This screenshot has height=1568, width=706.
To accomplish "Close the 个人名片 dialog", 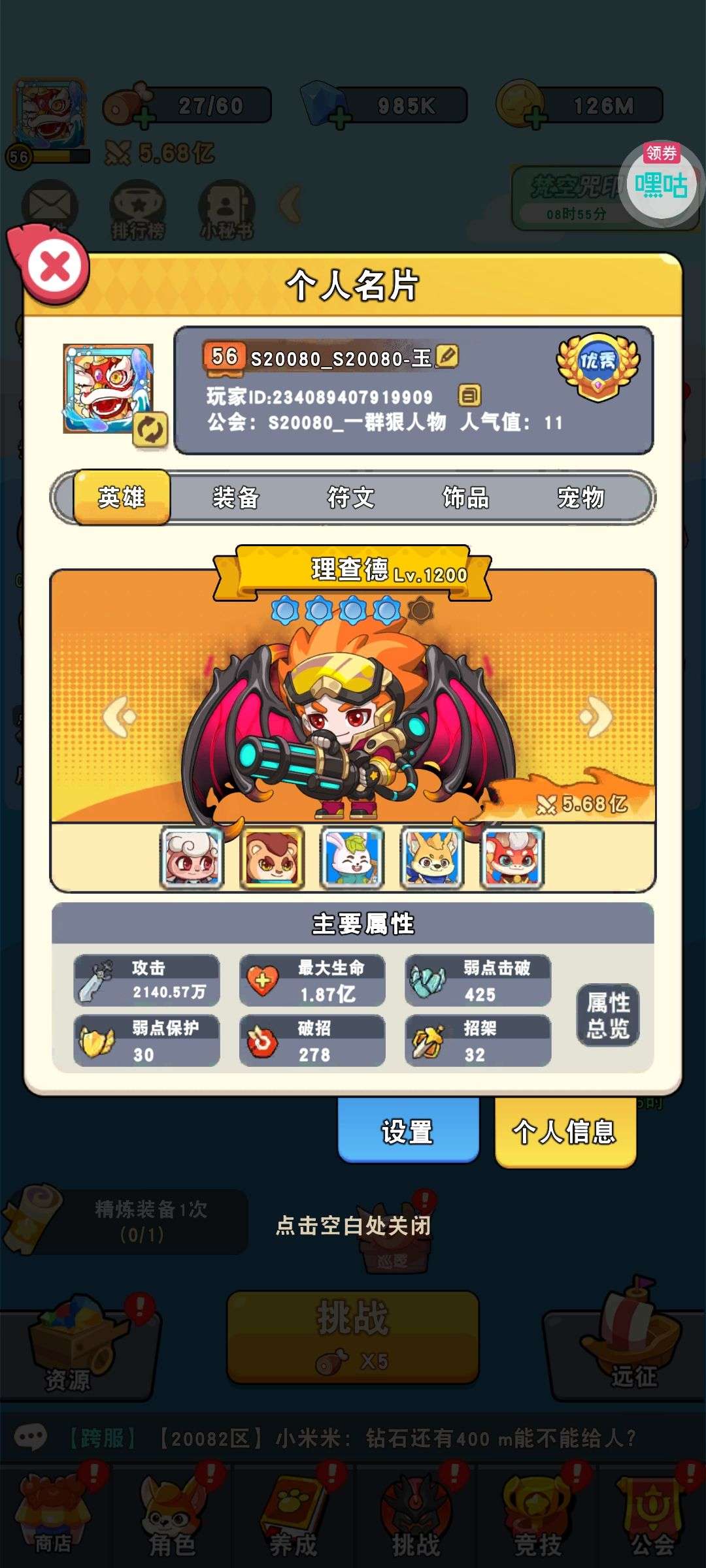I will [x=55, y=267].
